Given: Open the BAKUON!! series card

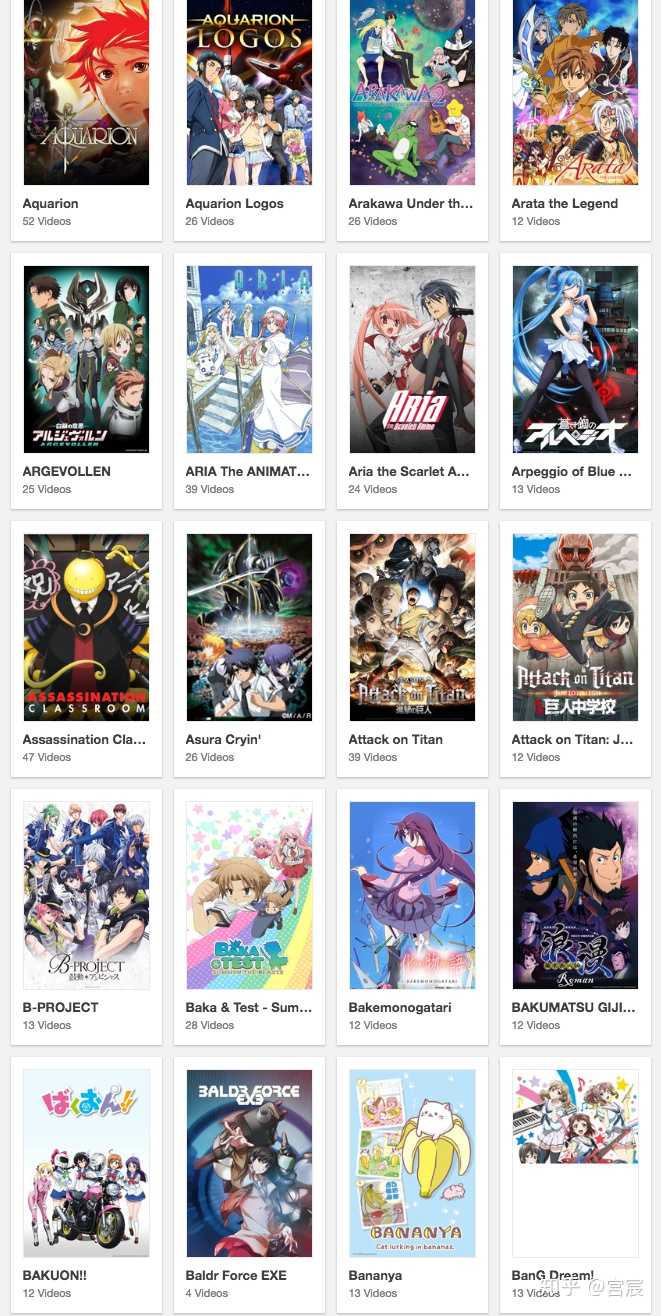Looking at the screenshot, I should point(86,1185).
